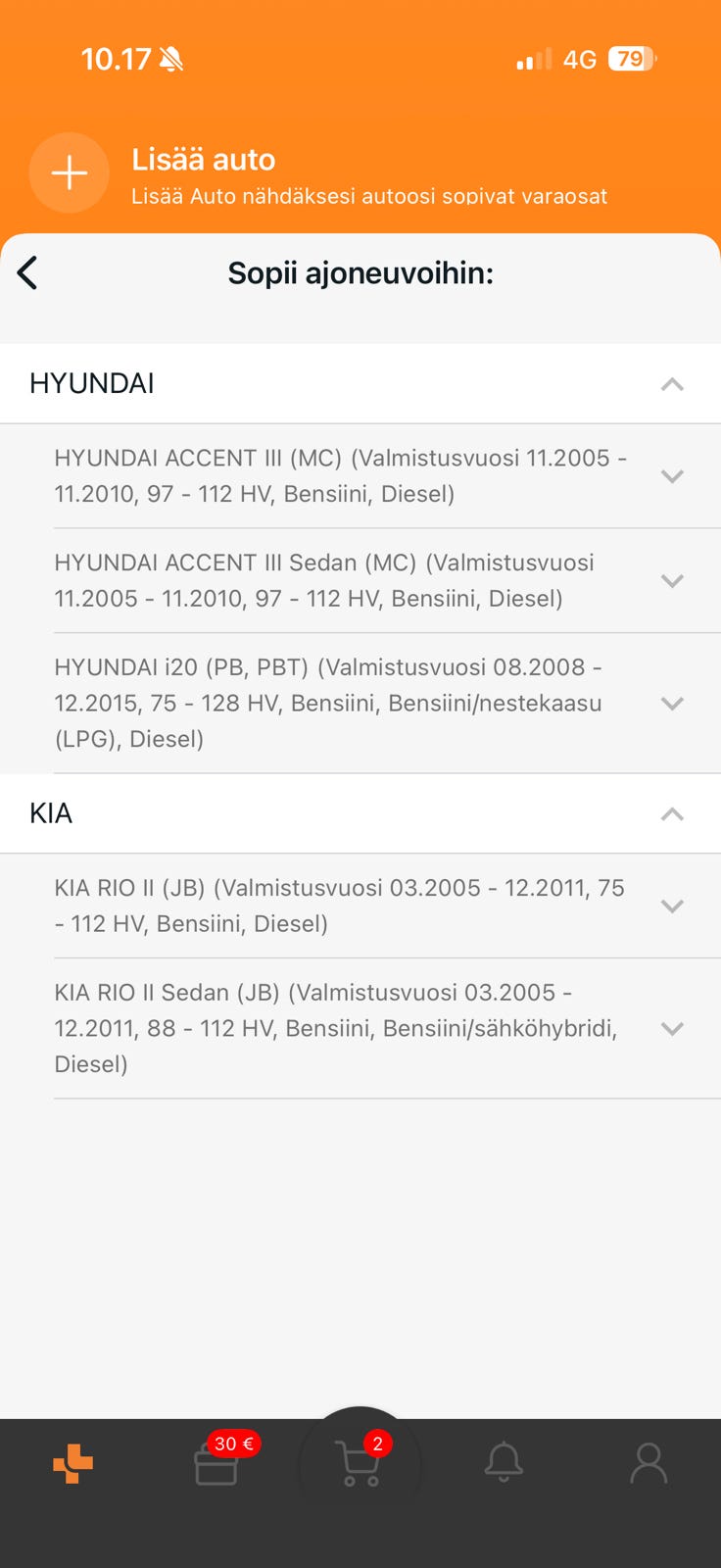Expand KIA RIO II Sedan (JB) row
The width and height of the screenshot is (721, 1568).
672,1029
